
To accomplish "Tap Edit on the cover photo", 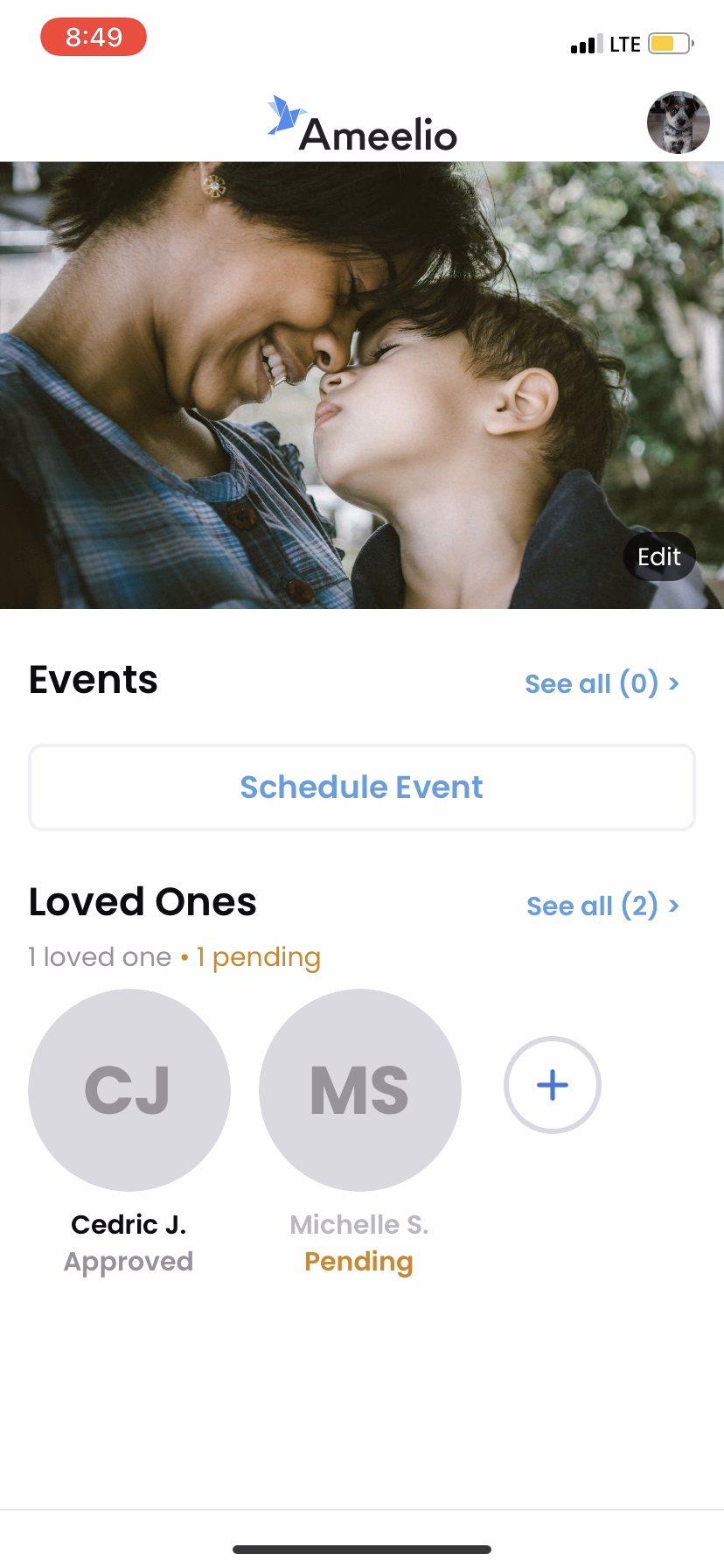I will tap(659, 556).
